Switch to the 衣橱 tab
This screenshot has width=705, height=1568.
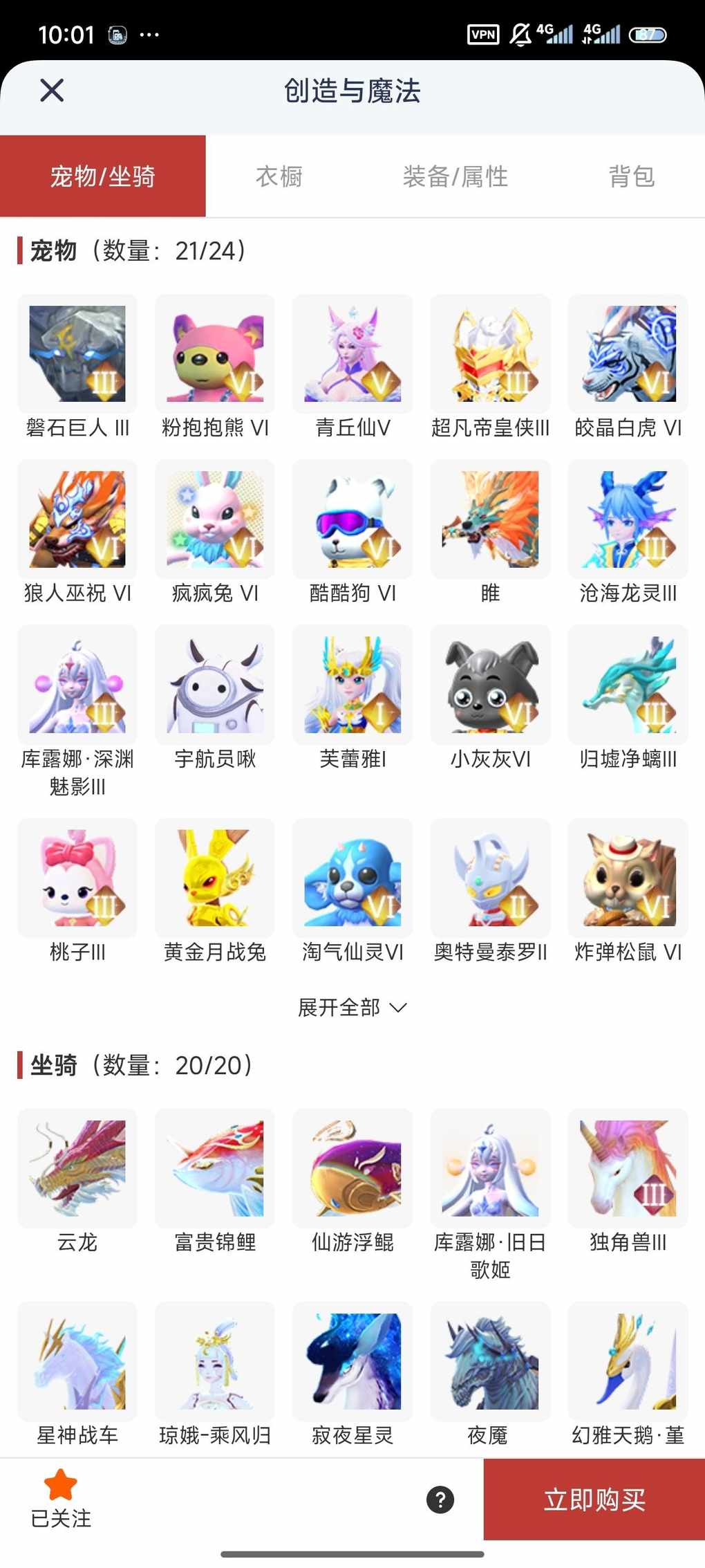(279, 176)
